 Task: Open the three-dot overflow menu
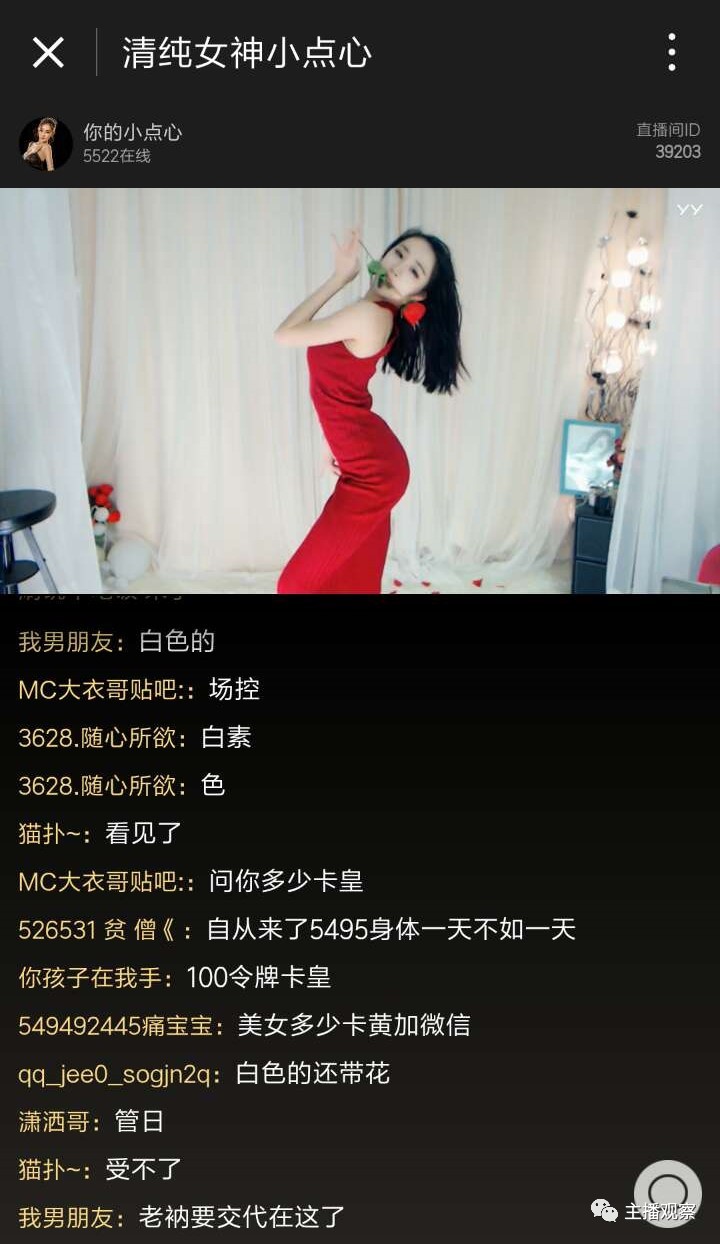(671, 52)
